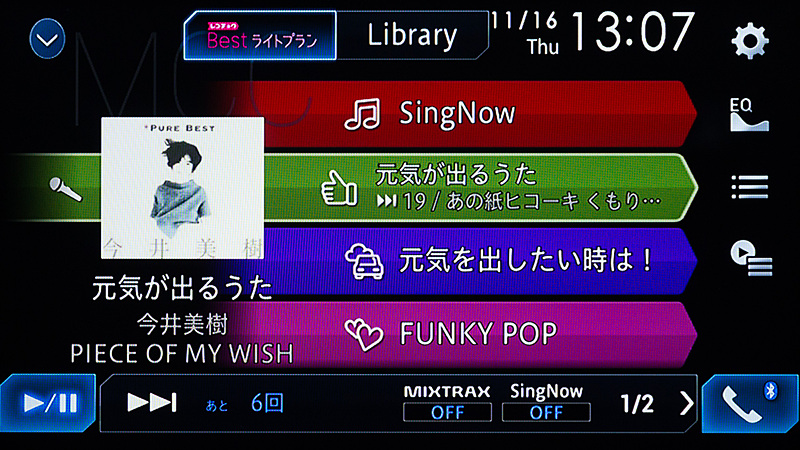The width and height of the screenshot is (800, 450).
Task: Open the settings gear
Action: pos(748,41)
